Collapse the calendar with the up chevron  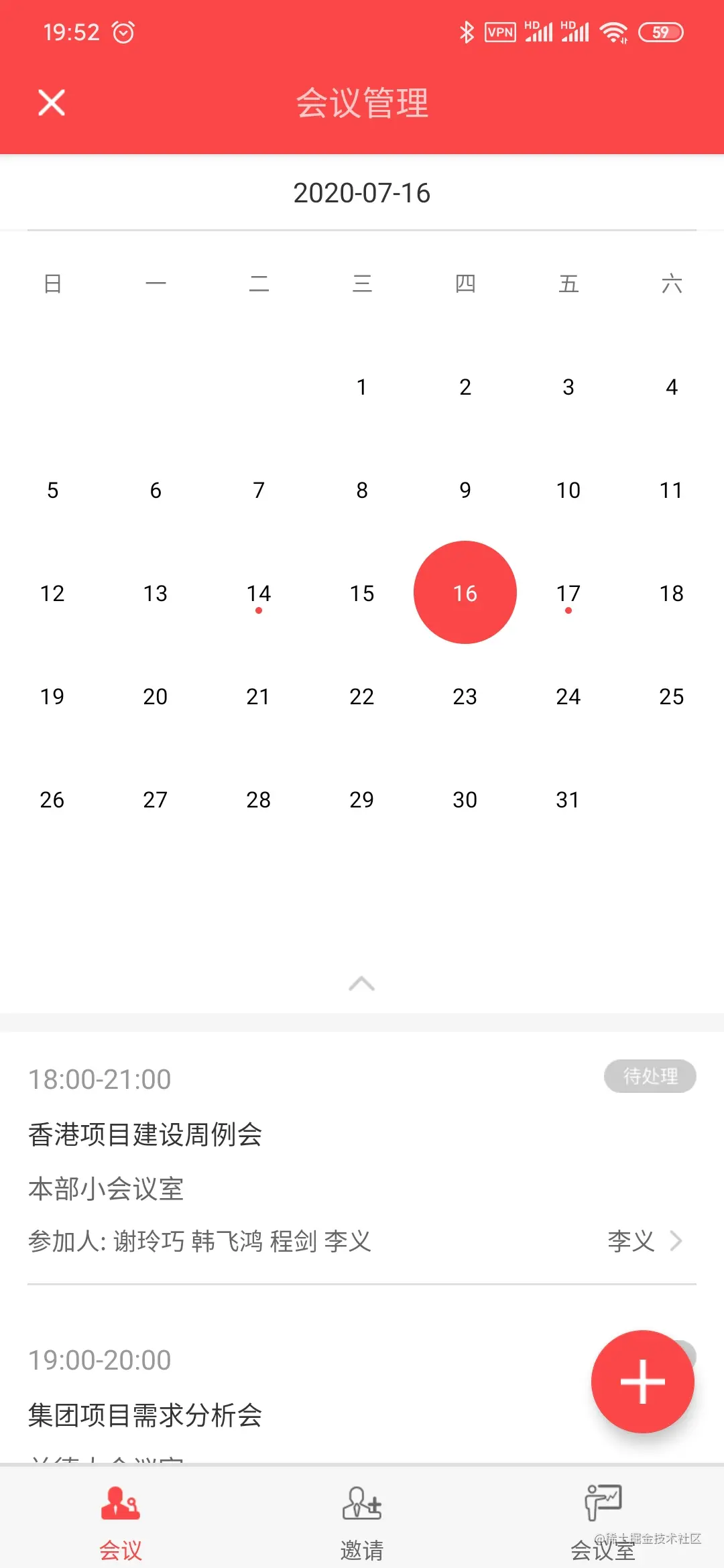tap(362, 983)
